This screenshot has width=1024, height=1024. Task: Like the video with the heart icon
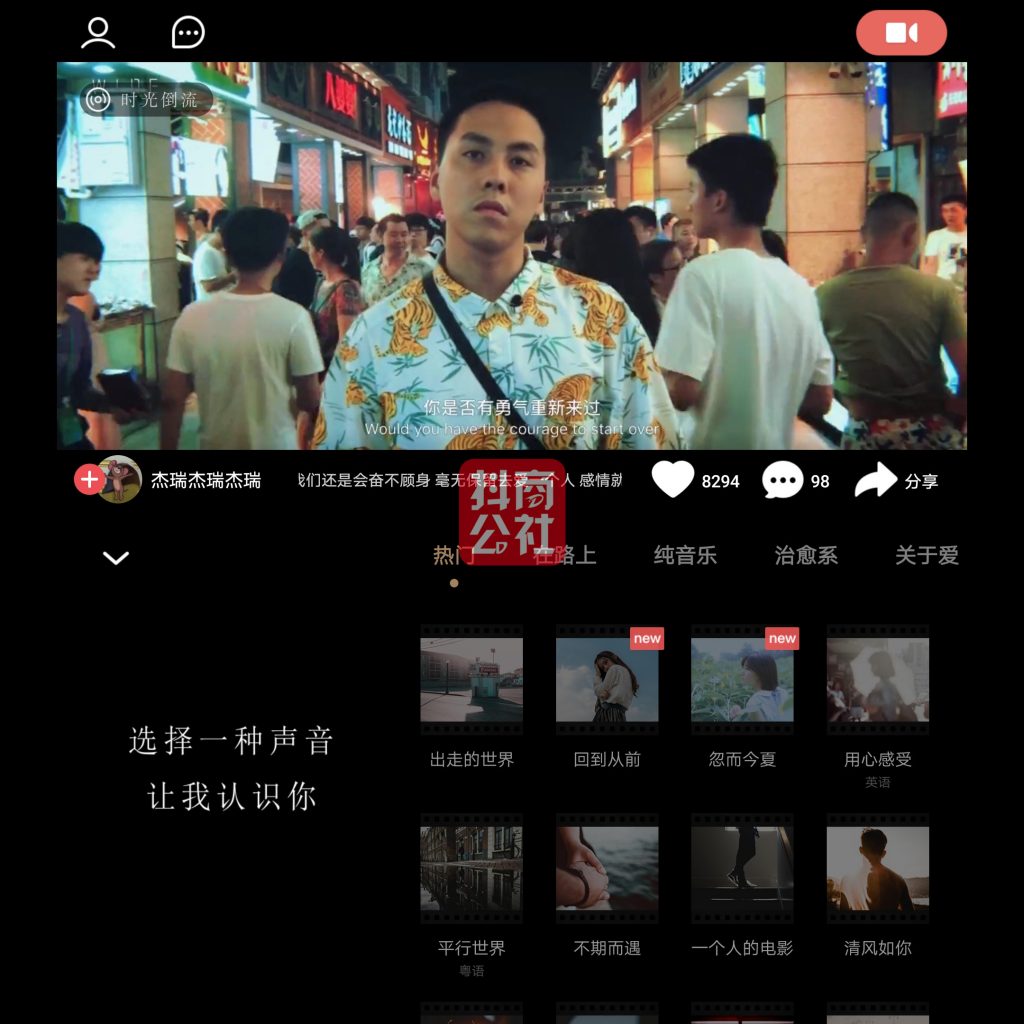[x=673, y=480]
